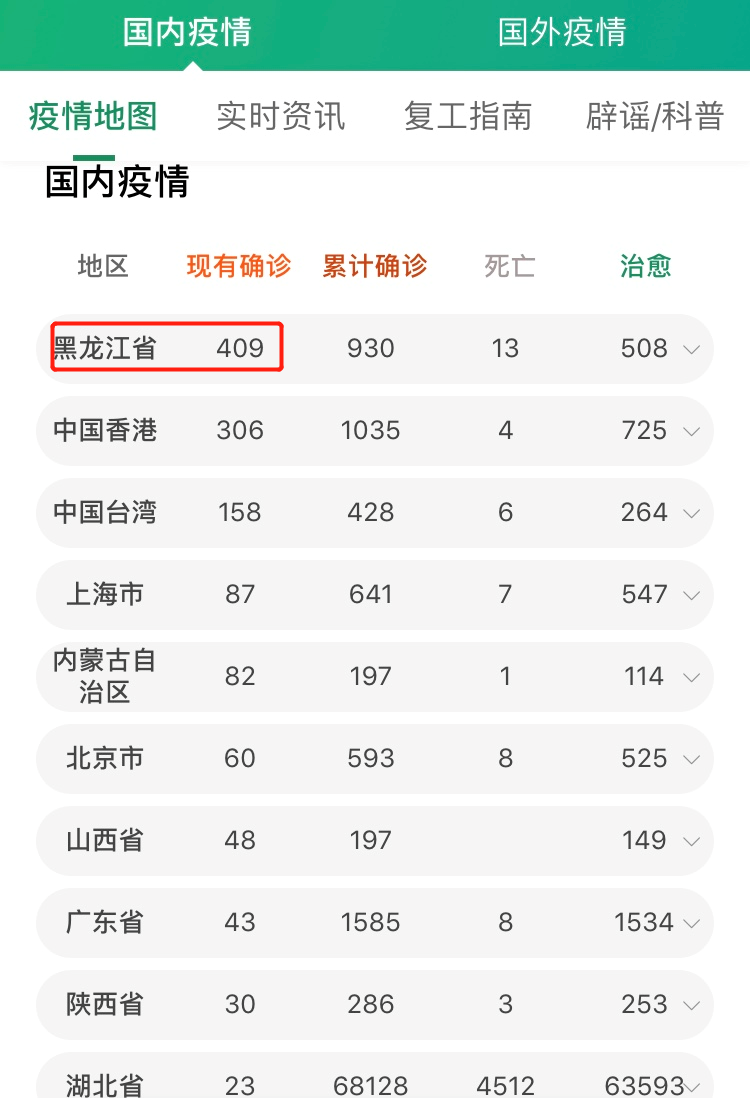Image resolution: width=750 pixels, height=1098 pixels.
Task: Show city details for 上海市
Action: tap(691, 595)
